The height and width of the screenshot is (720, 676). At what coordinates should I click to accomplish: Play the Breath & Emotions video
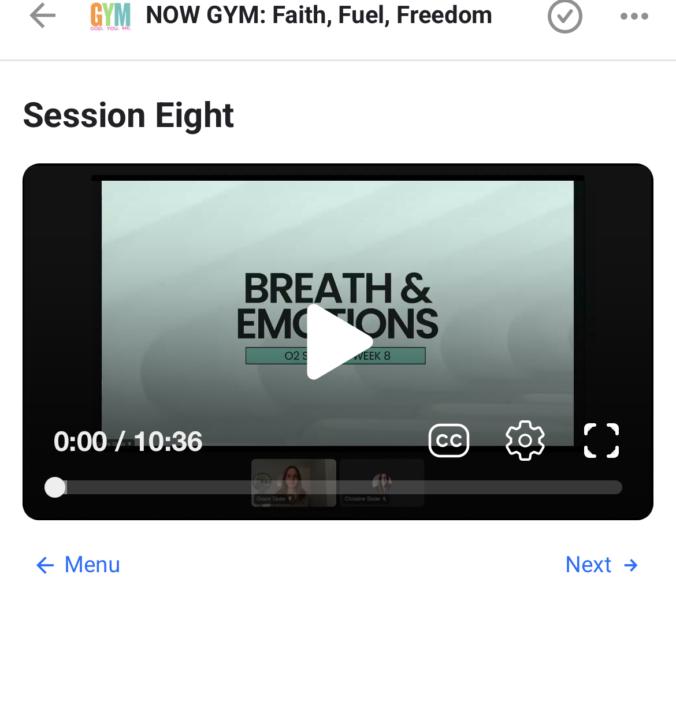[338, 341]
